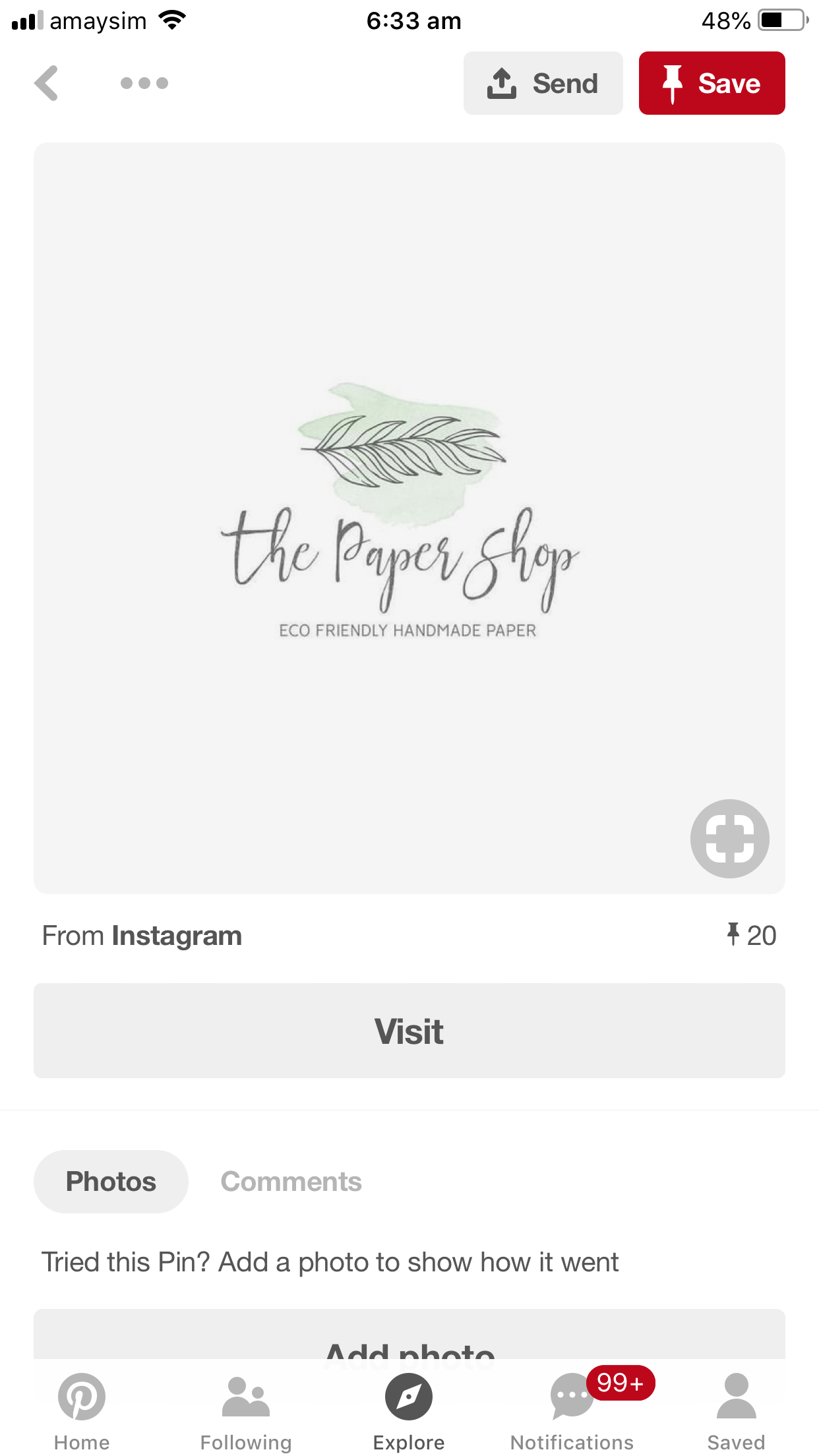
Task: Save this Pin to a board
Action: [x=712, y=83]
